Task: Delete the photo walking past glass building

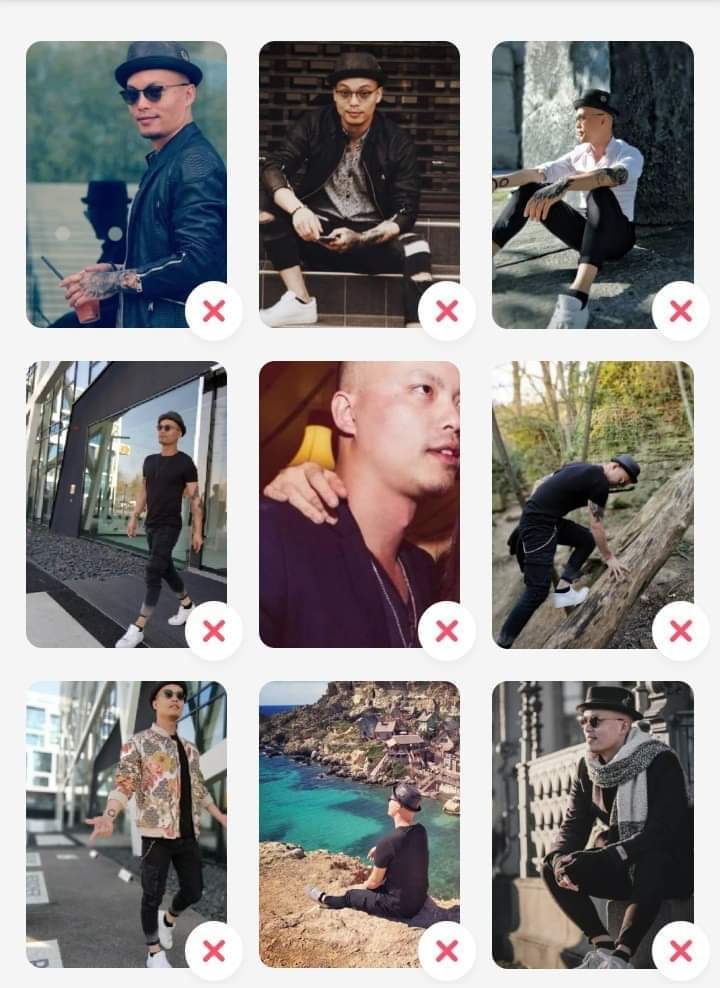Action: [x=213, y=631]
